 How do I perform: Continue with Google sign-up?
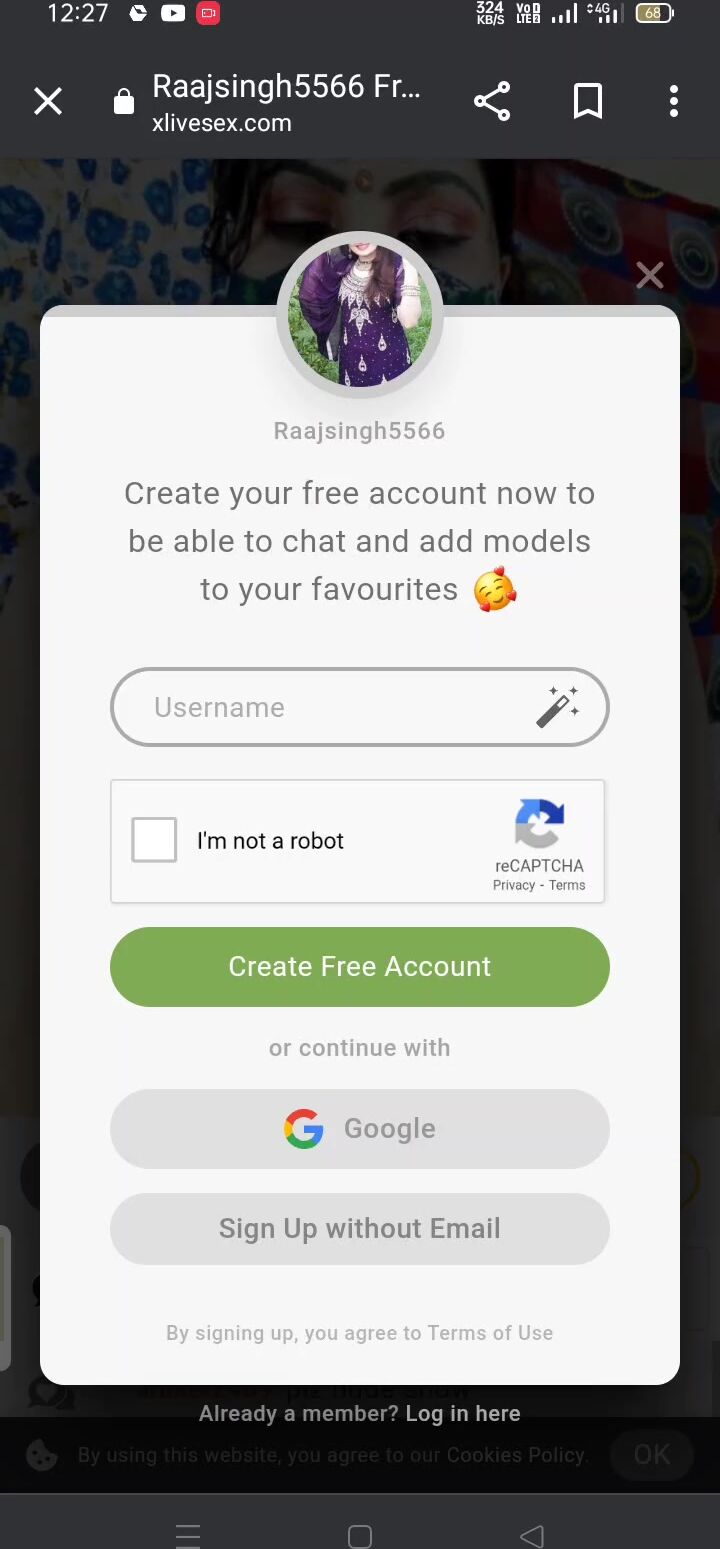point(360,1129)
